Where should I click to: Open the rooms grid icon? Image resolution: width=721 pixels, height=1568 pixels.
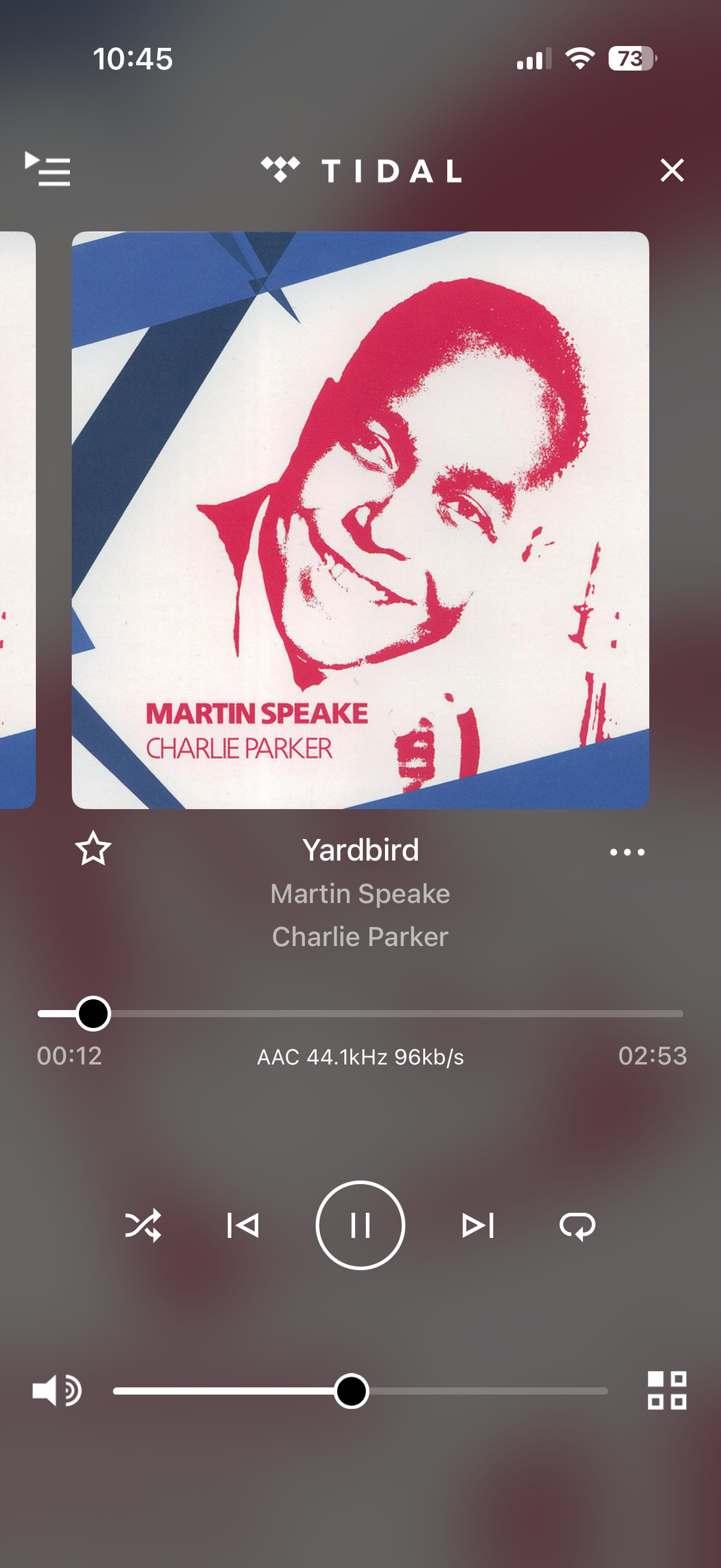tap(667, 1390)
